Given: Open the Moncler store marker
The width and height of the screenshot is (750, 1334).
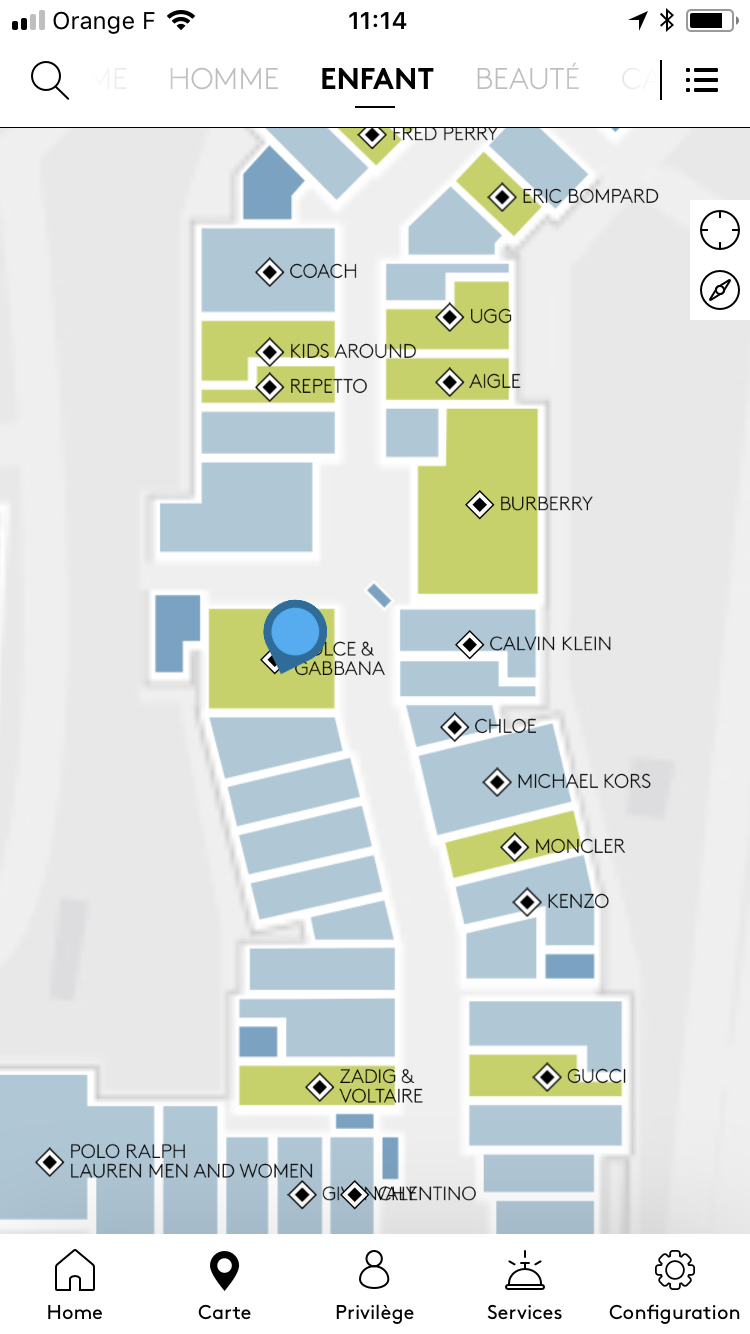Looking at the screenshot, I should click(515, 847).
